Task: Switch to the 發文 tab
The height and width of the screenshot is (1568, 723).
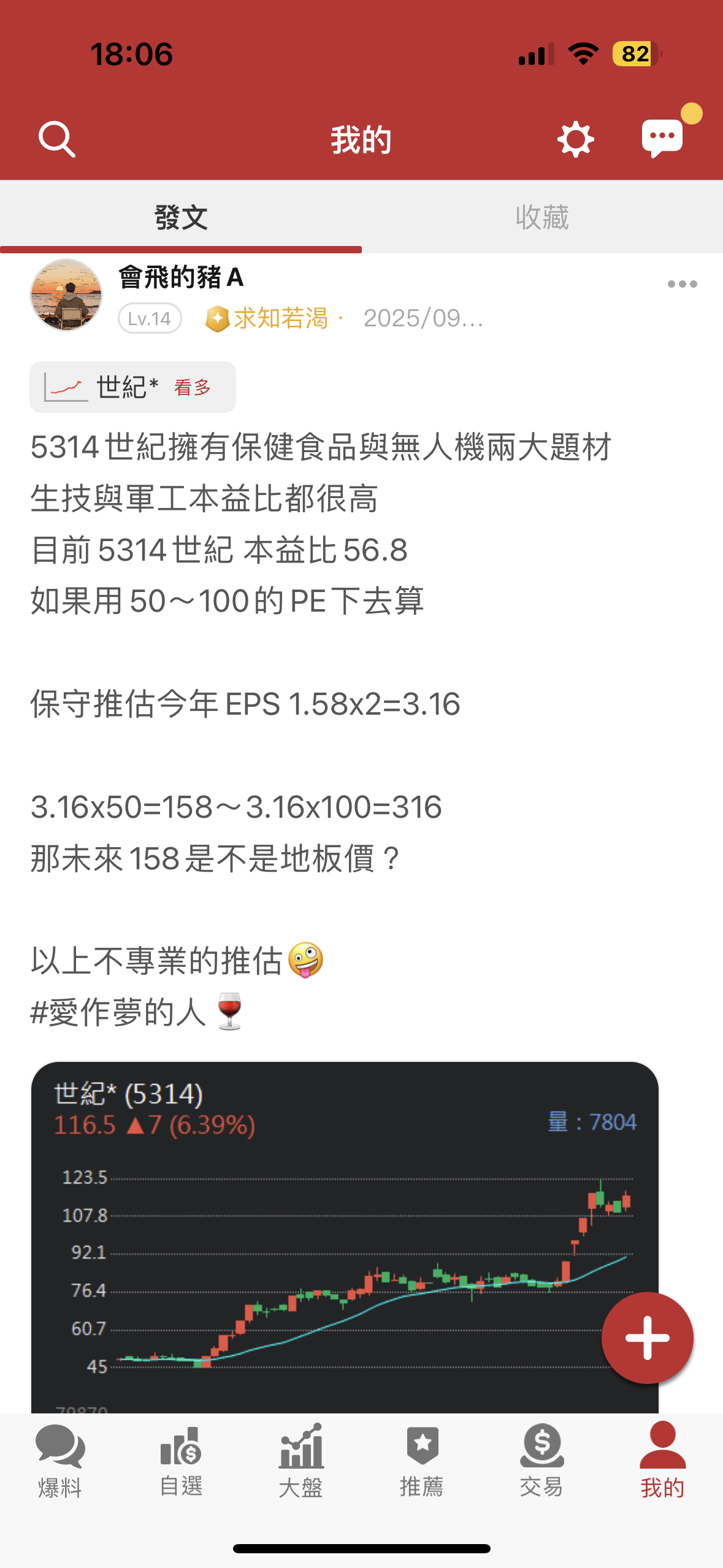Action: pyautogui.click(x=181, y=217)
